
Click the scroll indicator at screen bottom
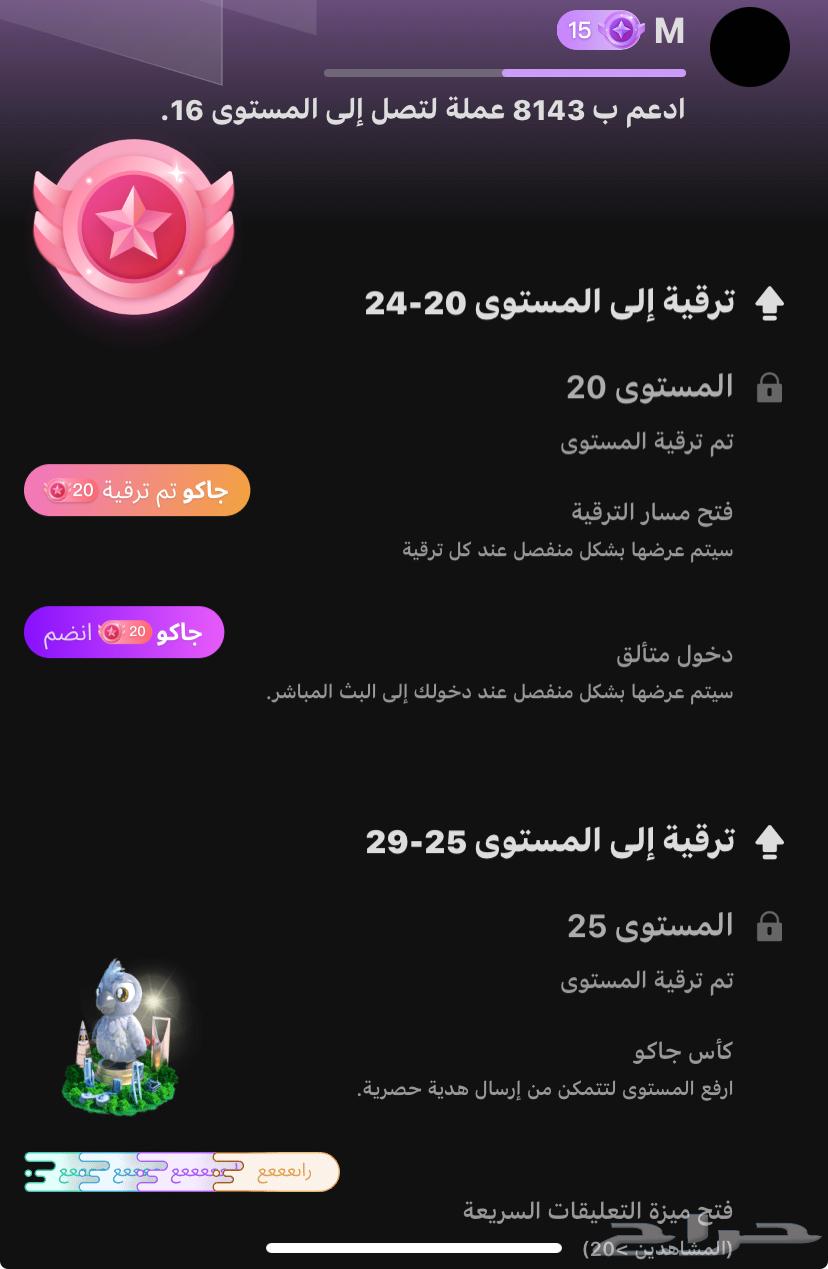pos(414,1247)
